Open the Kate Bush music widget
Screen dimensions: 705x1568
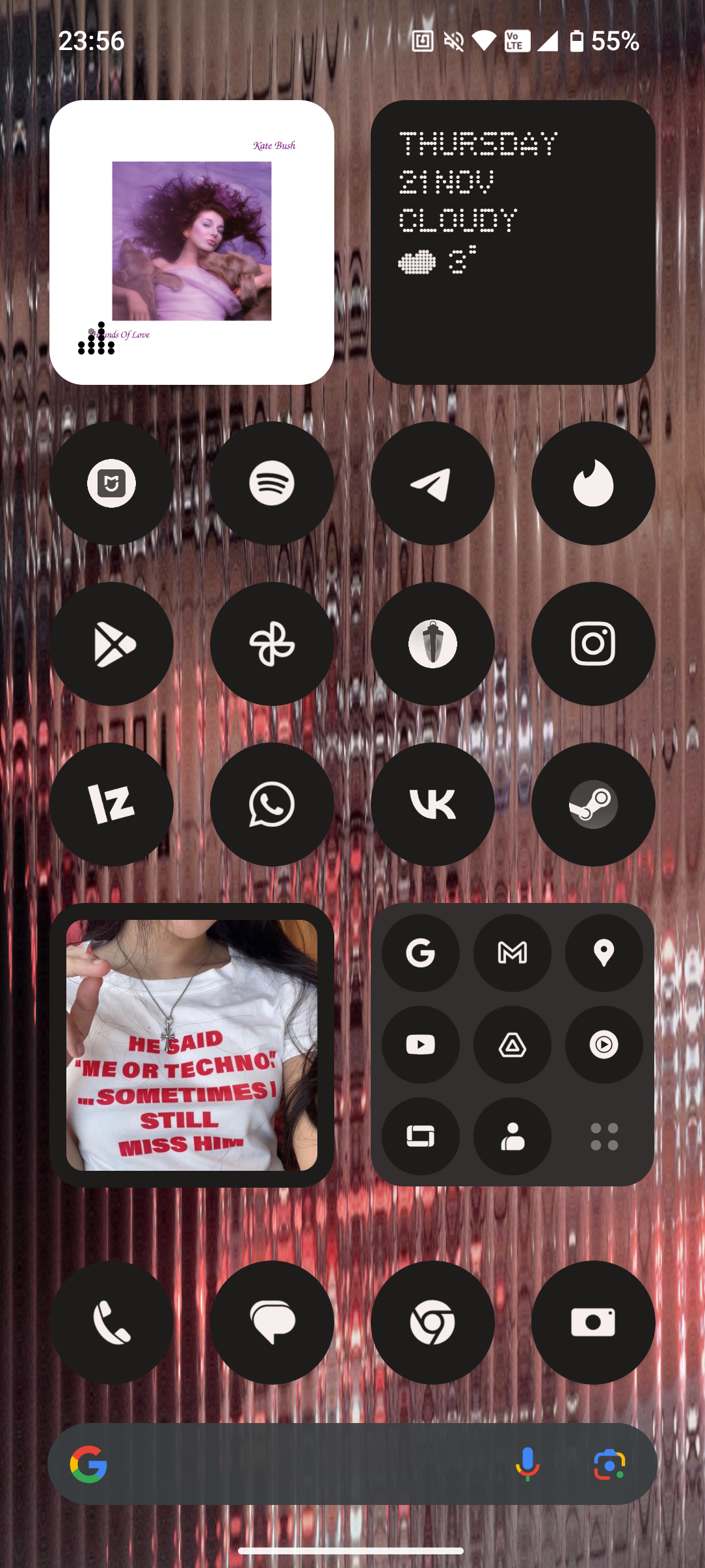[192, 242]
